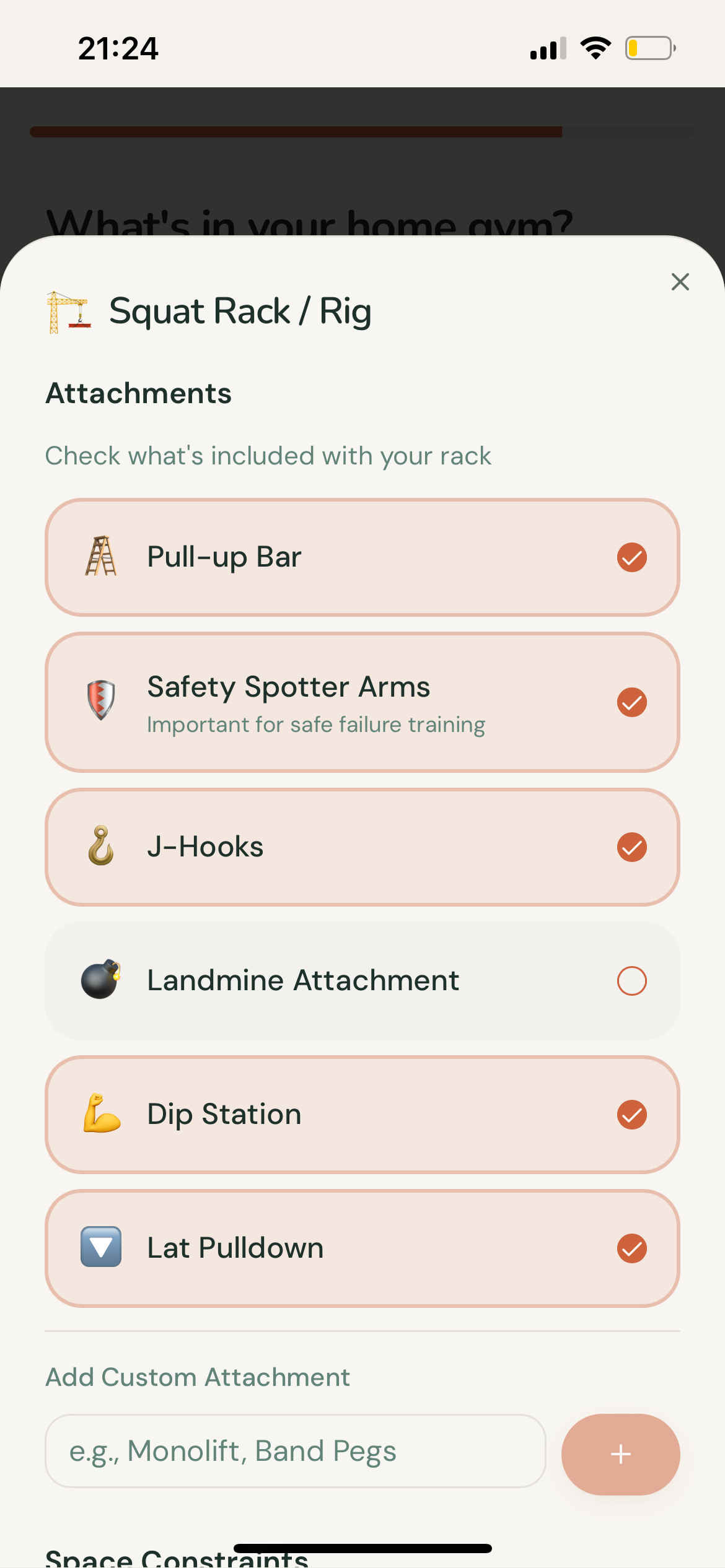
Task: Click the down arrow icon for Lat Pulldown
Action: 101,1247
